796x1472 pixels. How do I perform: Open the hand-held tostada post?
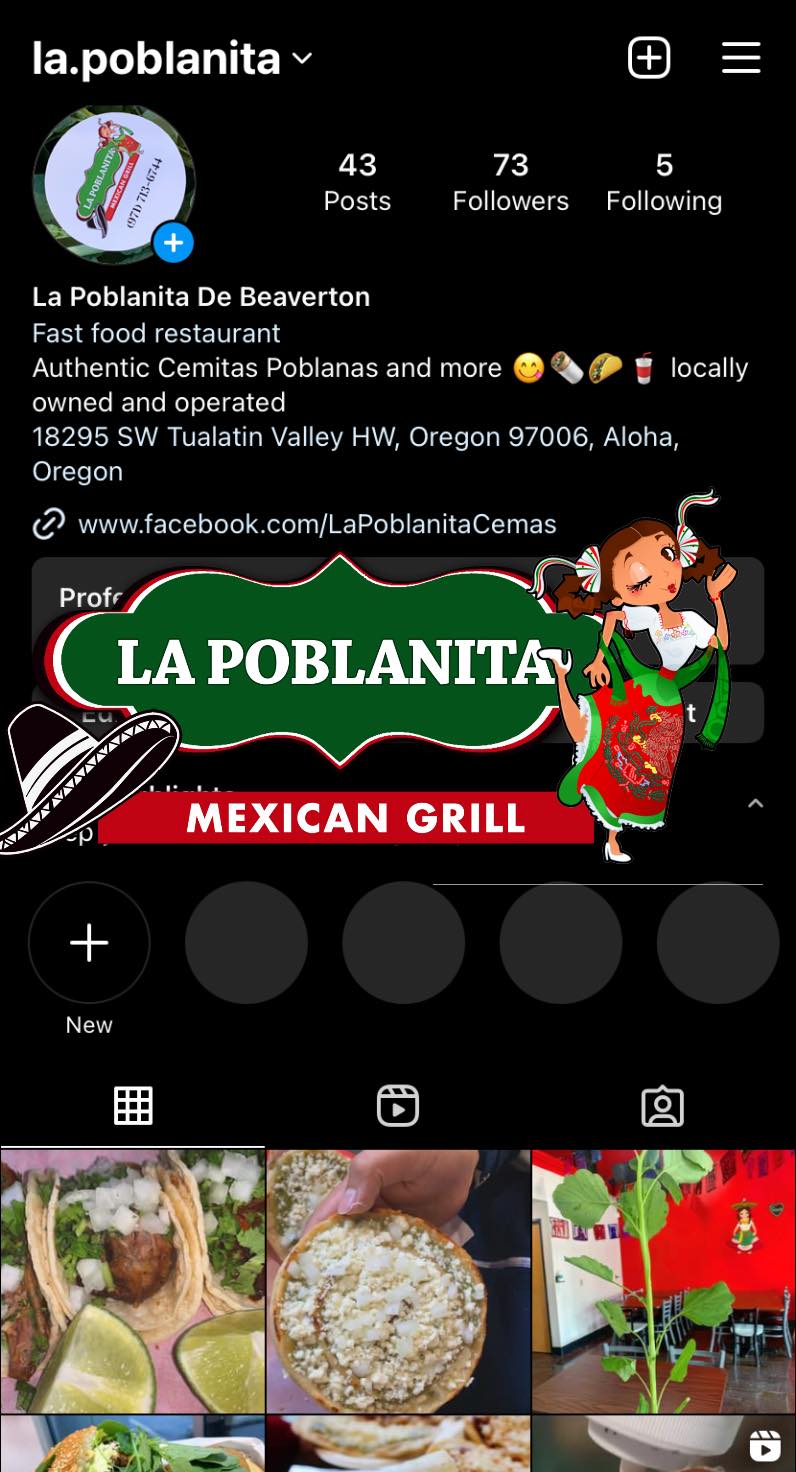pos(398,1280)
